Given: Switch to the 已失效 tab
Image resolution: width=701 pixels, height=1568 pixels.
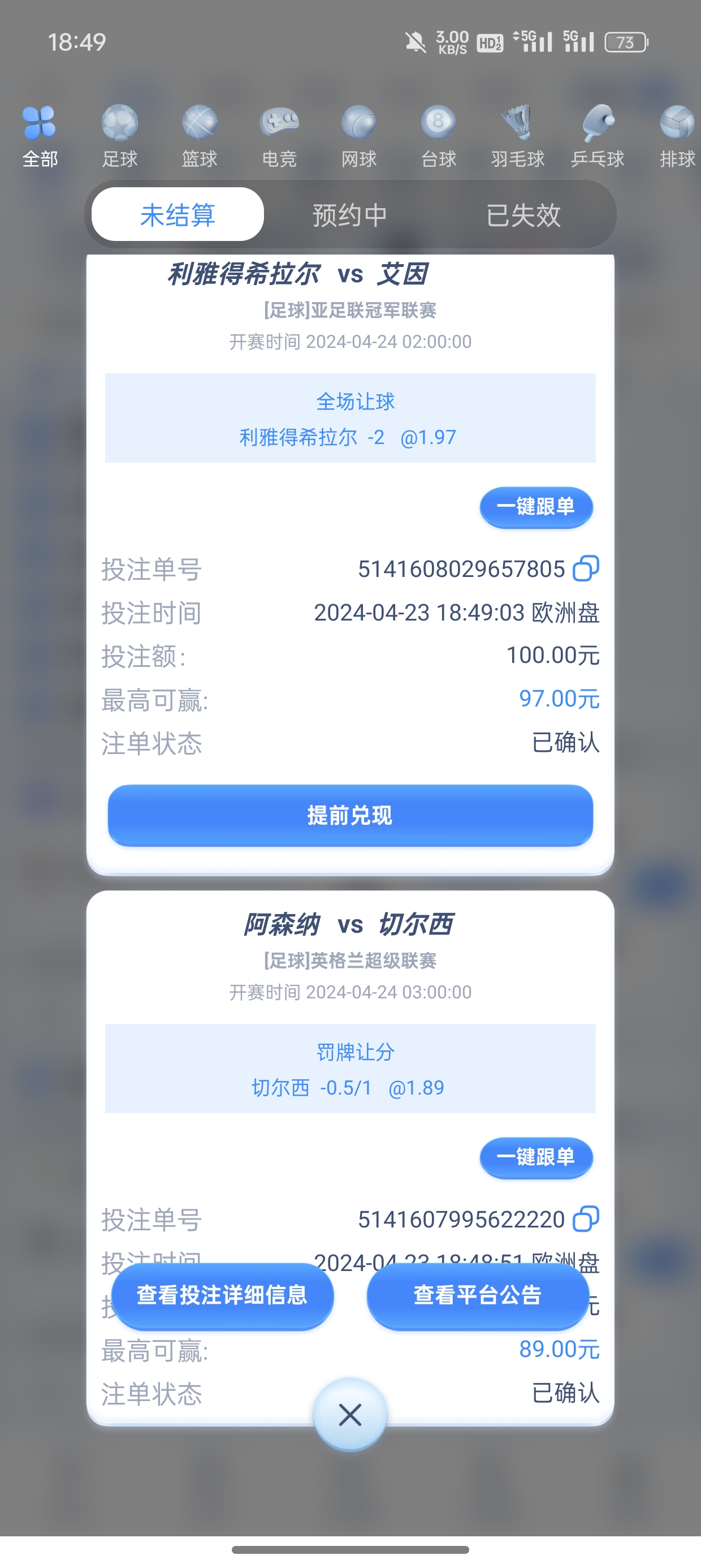Looking at the screenshot, I should pyautogui.click(x=523, y=215).
